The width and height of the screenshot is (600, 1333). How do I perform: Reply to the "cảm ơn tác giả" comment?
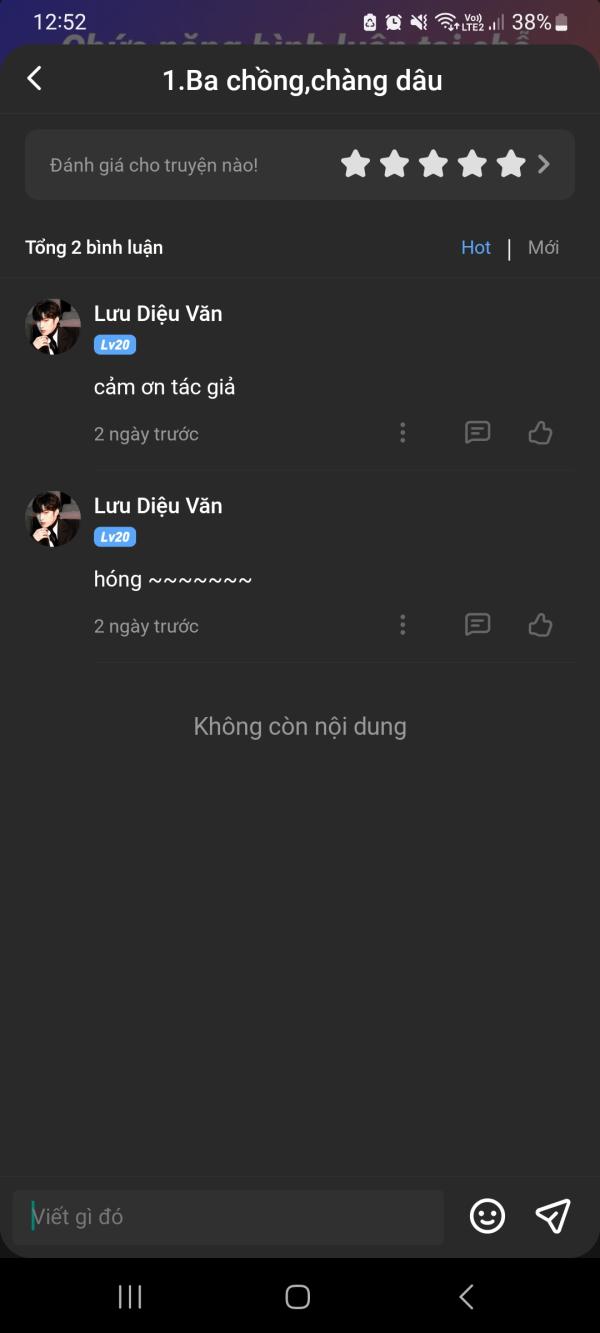[478, 433]
